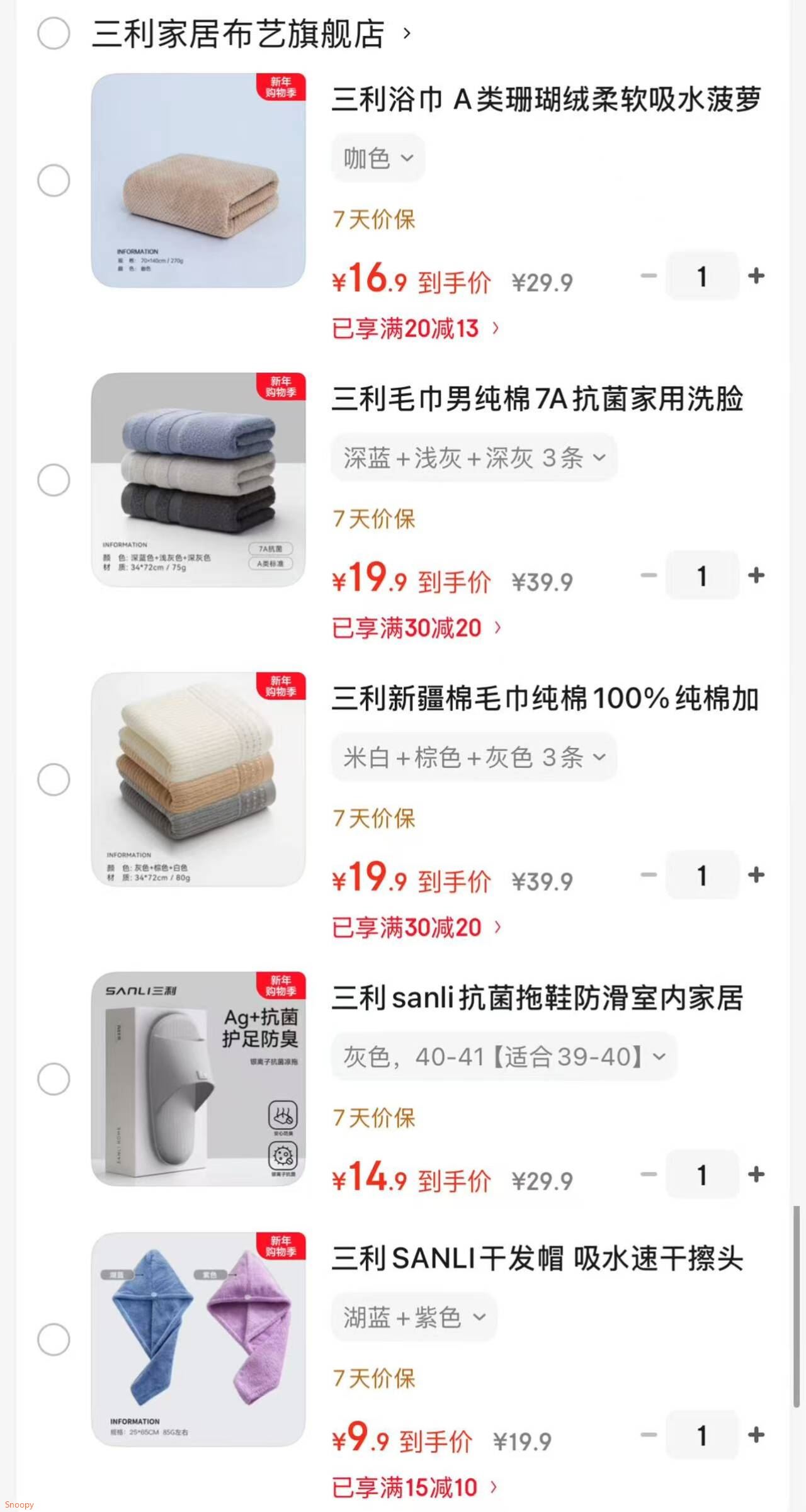Increase quantity of 三利新疆棉毛巾
This screenshot has height=1512, width=806.
756,874
